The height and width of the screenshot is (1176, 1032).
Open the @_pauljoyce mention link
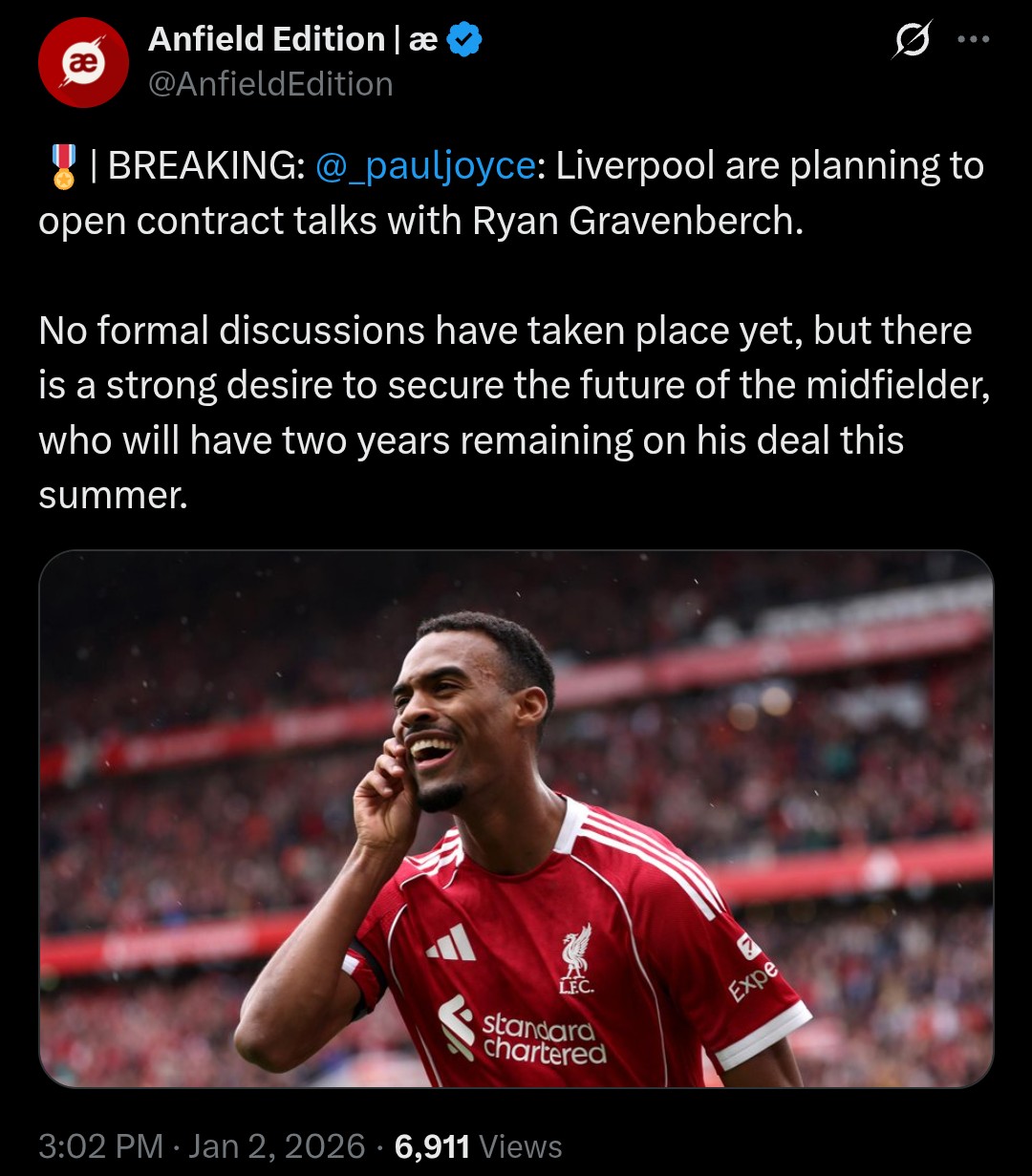pyautogui.click(x=425, y=166)
